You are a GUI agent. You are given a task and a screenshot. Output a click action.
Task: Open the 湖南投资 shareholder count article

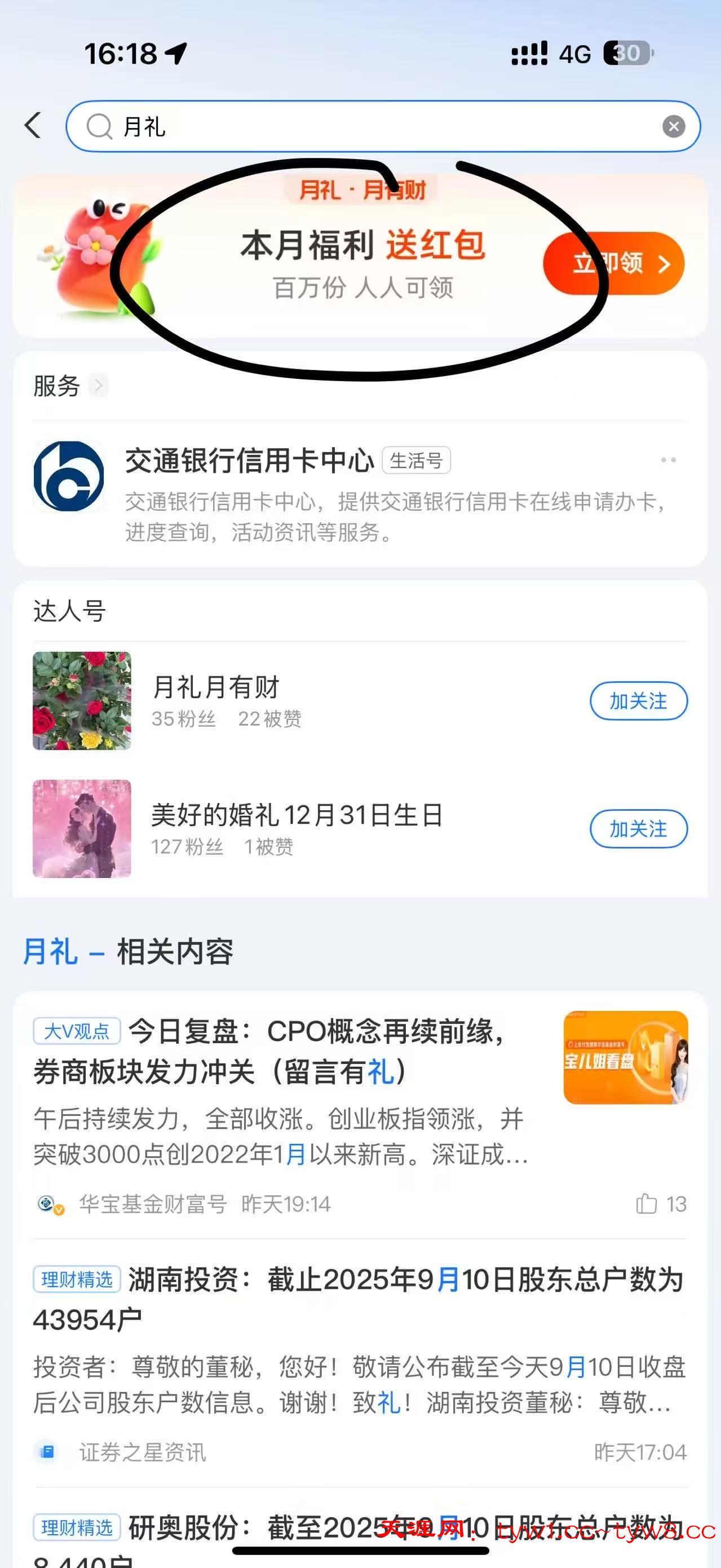pos(359,1299)
